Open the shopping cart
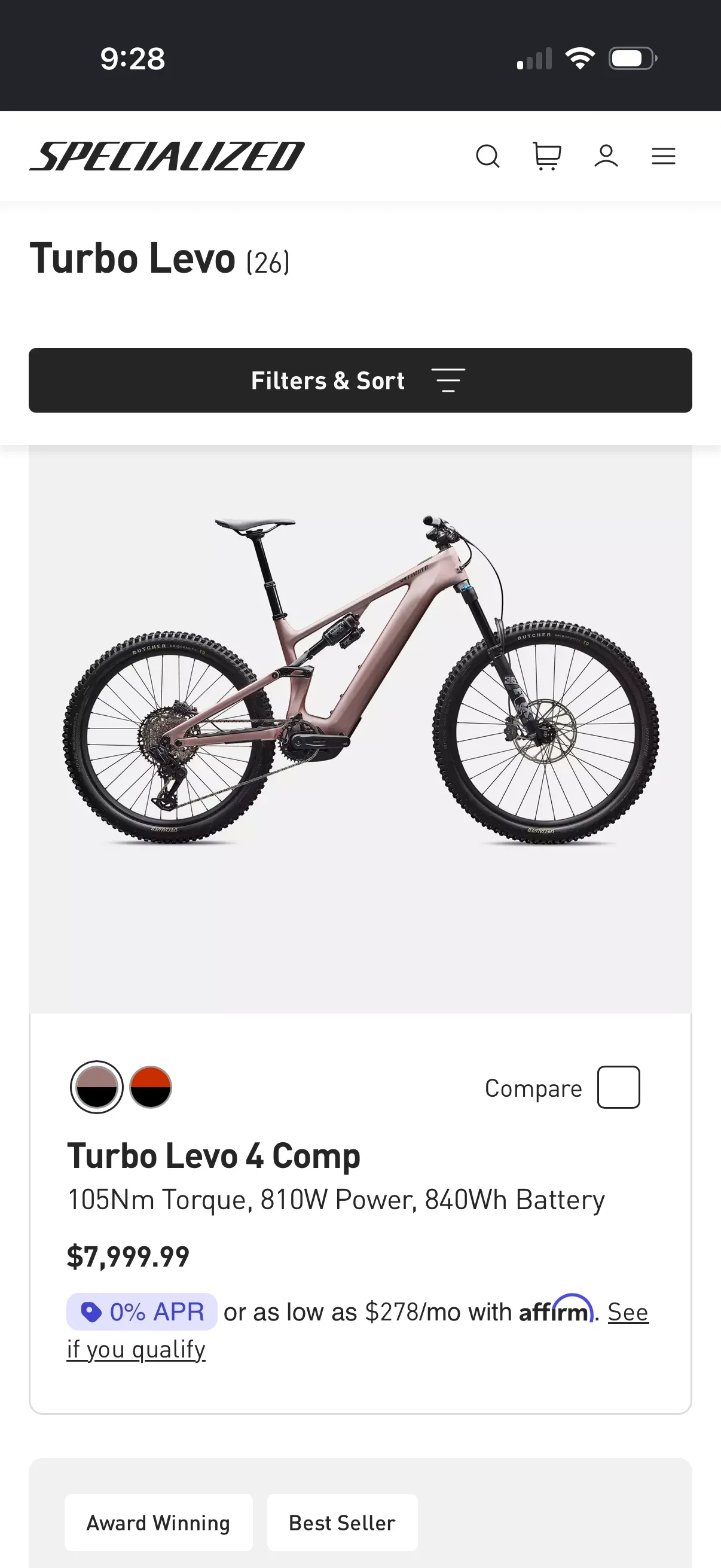 (546, 157)
